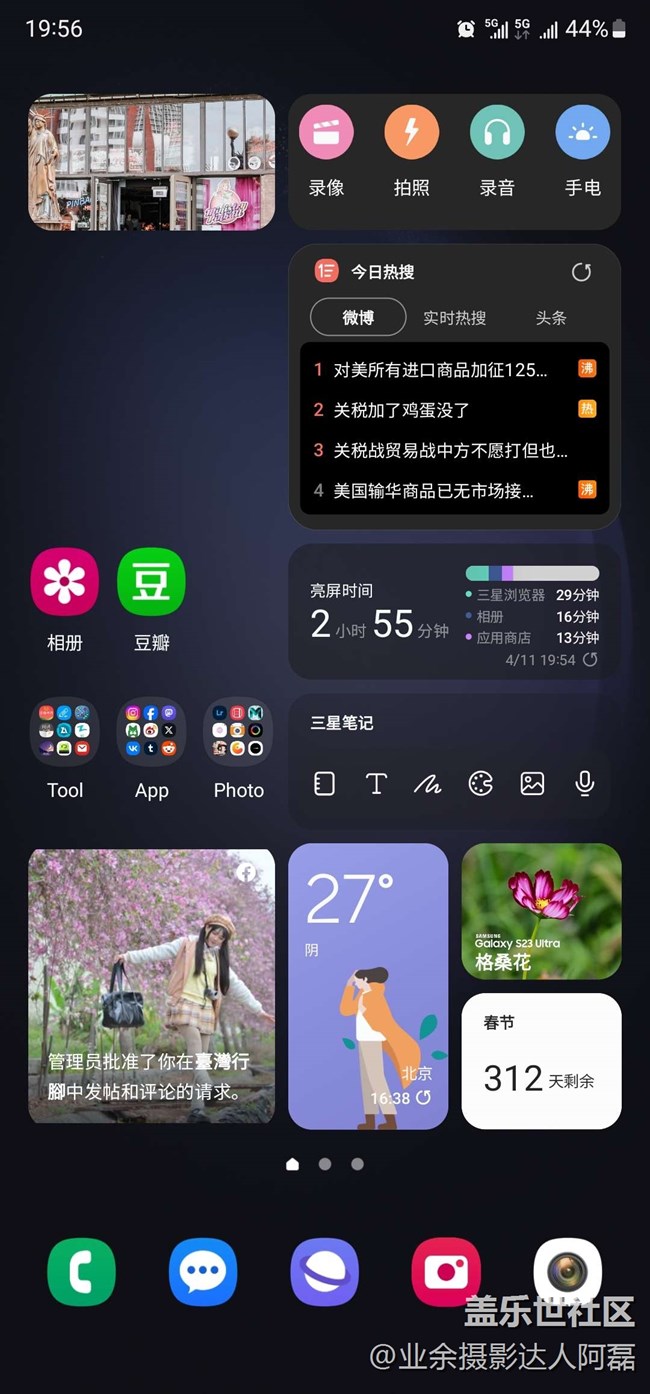Launch the Samsung Internet browser in dock
650x1394 pixels.
(x=325, y=1272)
